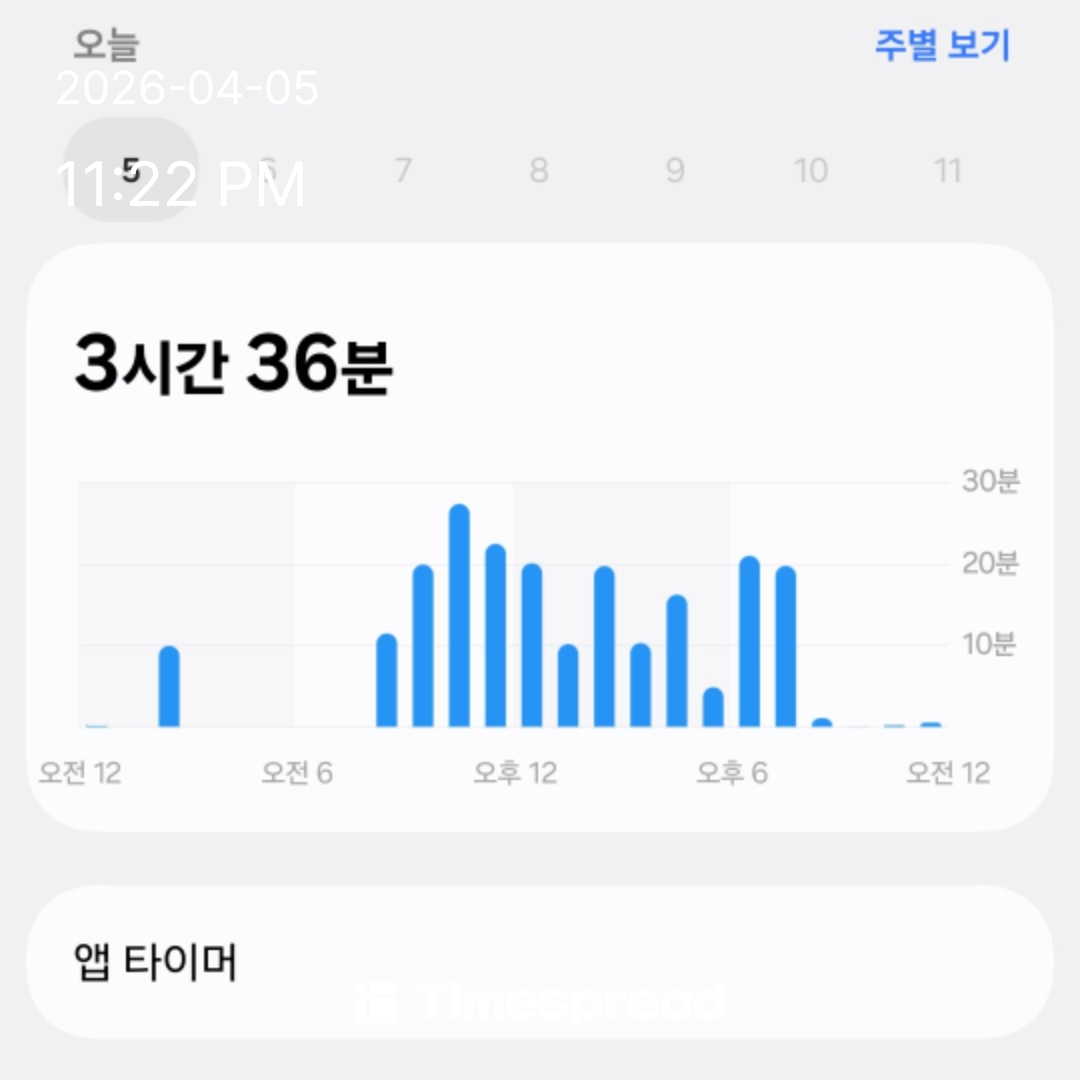Switch to weekly view via 주별 보기
The height and width of the screenshot is (1080, 1080).
point(942,46)
